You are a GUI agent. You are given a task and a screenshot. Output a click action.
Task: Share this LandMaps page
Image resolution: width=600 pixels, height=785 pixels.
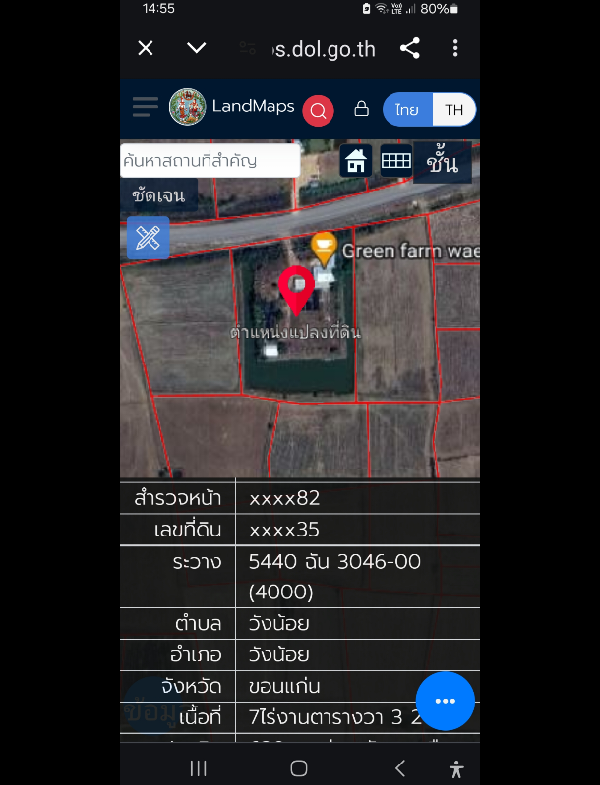(409, 48)
